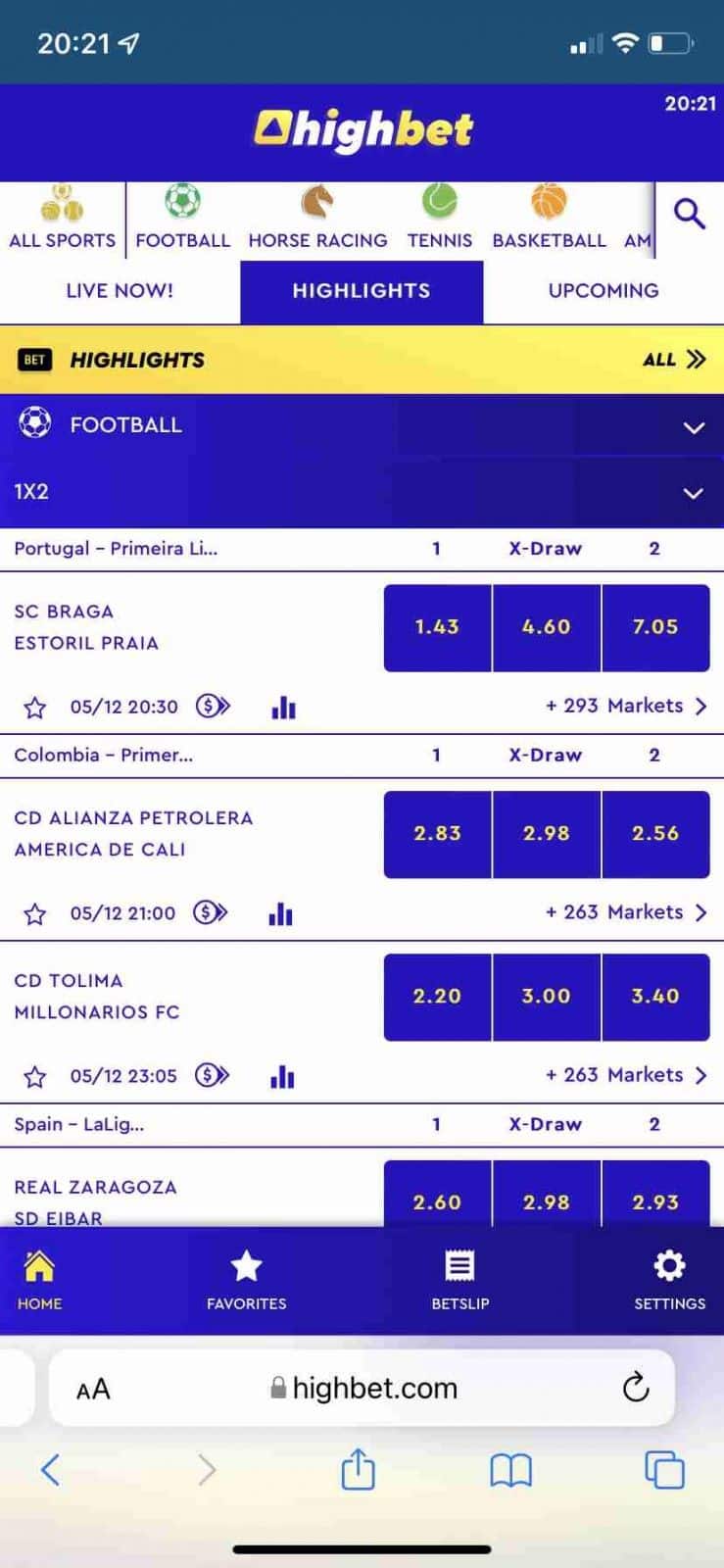This screenshot has height=1568, width=724.
Task: Favorite the SC Braga vs Estoril match
Action: (35, 708)
